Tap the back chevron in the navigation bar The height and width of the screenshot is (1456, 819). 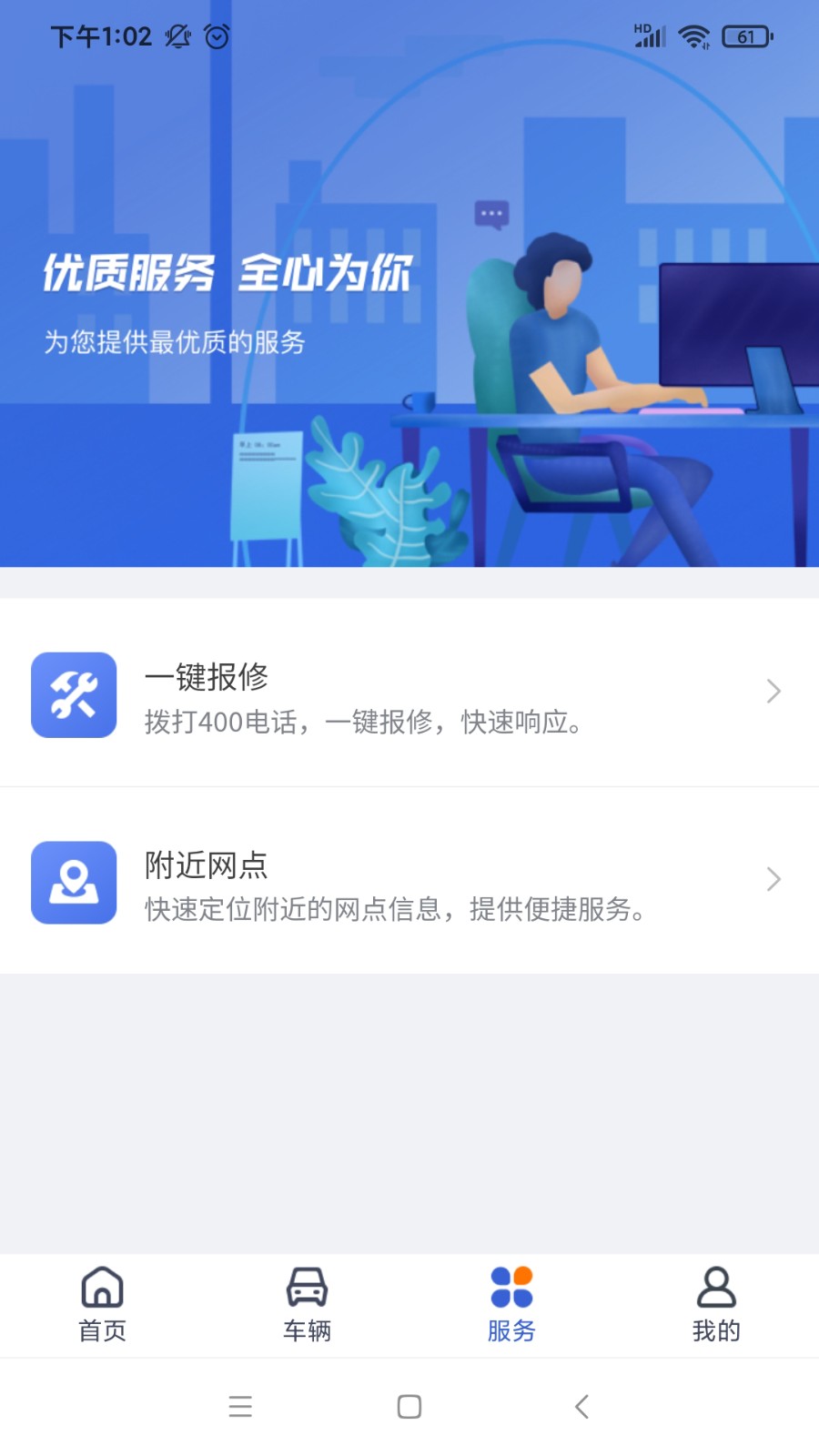pos(581,1406)
